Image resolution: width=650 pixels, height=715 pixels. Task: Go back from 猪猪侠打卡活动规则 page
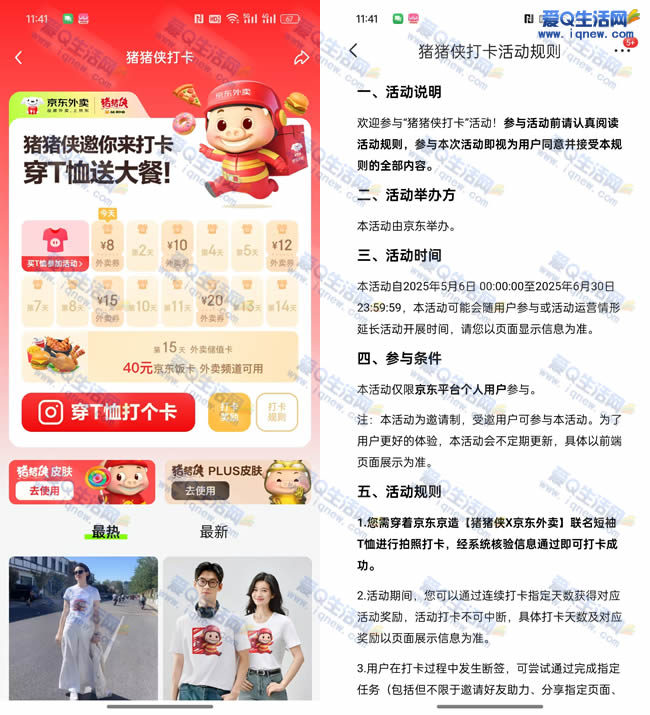(x=352, y=51)
